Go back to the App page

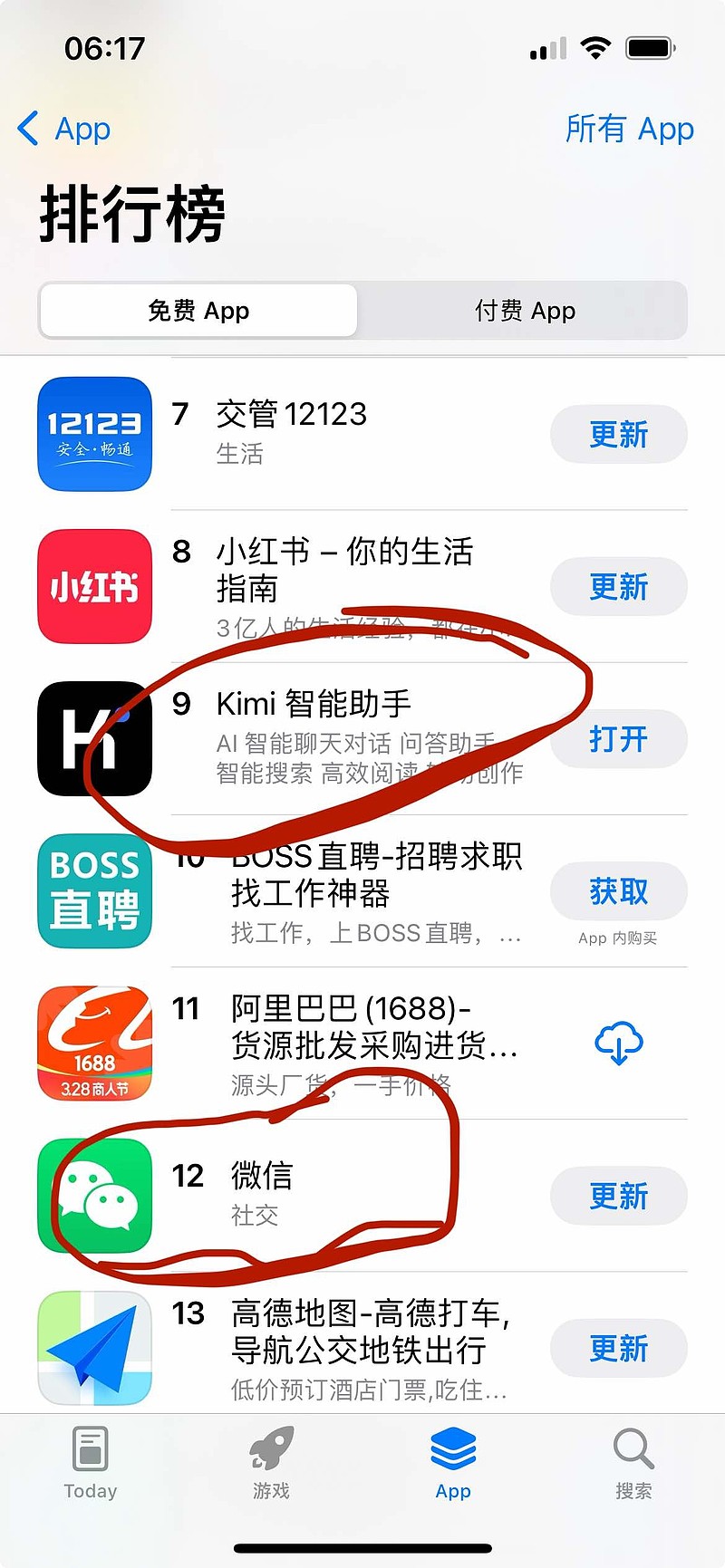point(63,130)
